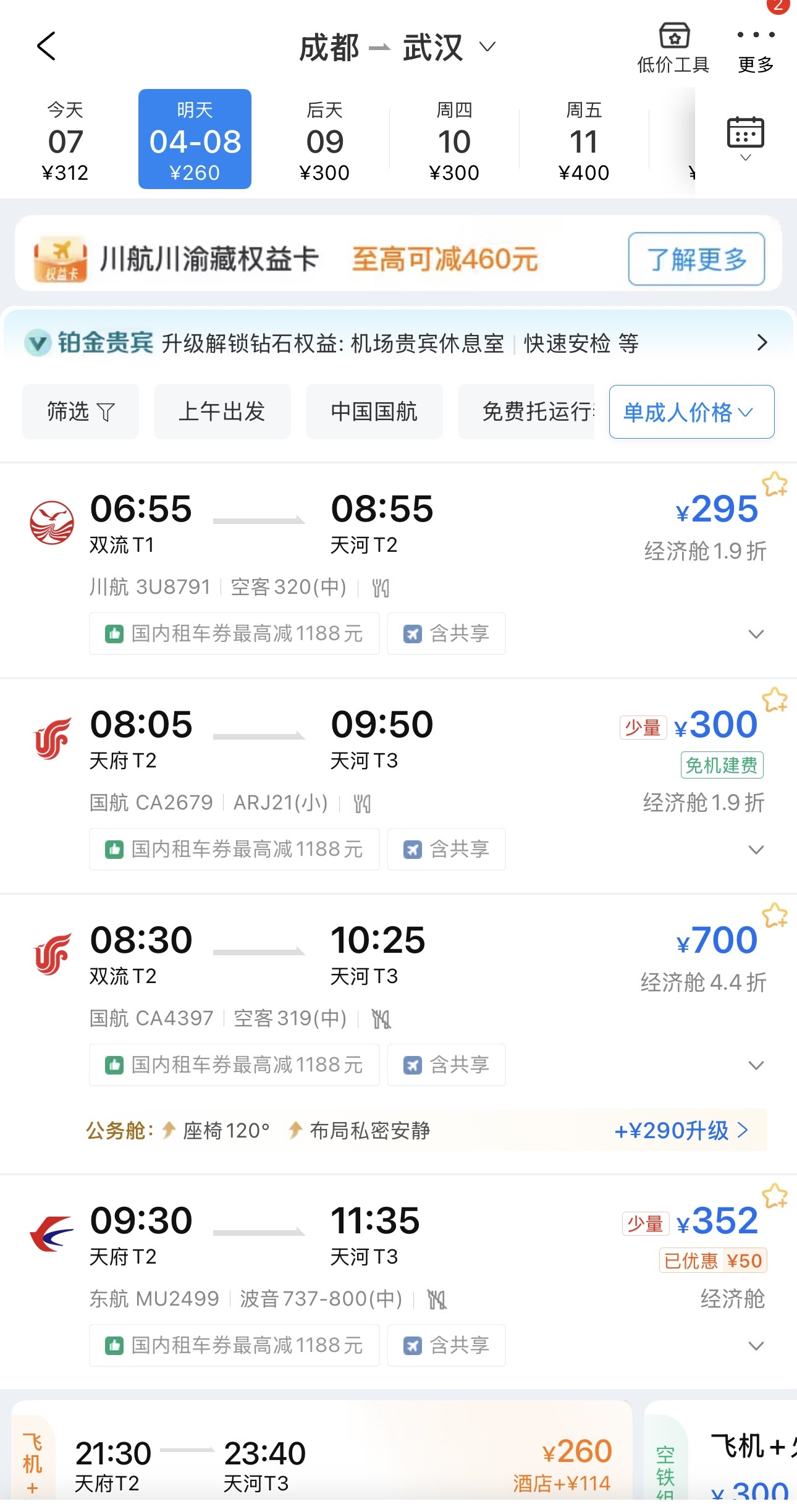Expand details for 国航 CA2679 flight
Image resolution: width=797 pixels, height=1512 pixels.
(x=756, y=850)
